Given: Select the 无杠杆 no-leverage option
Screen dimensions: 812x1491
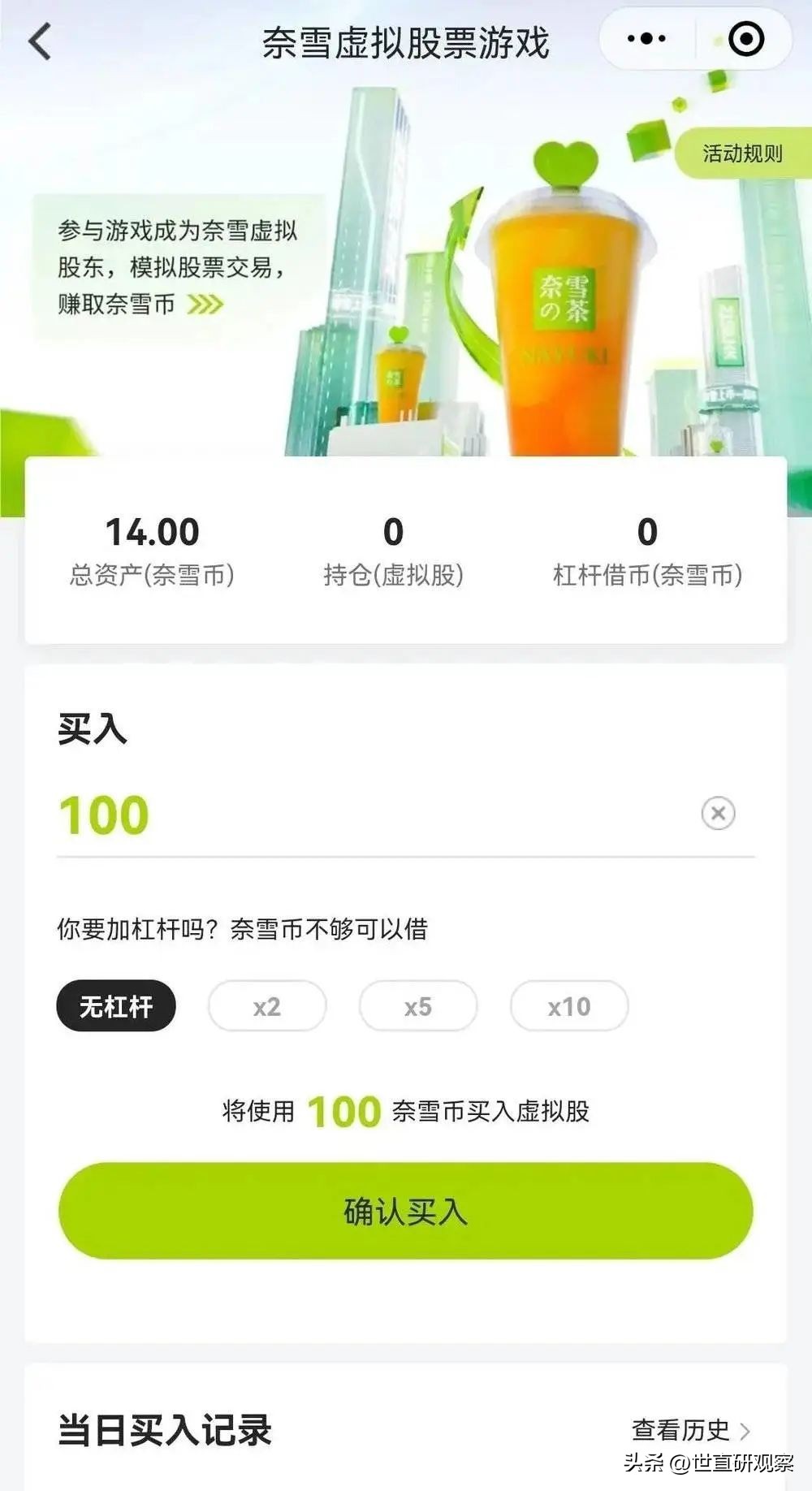Looking at the screenshot, I should 115,1005.
